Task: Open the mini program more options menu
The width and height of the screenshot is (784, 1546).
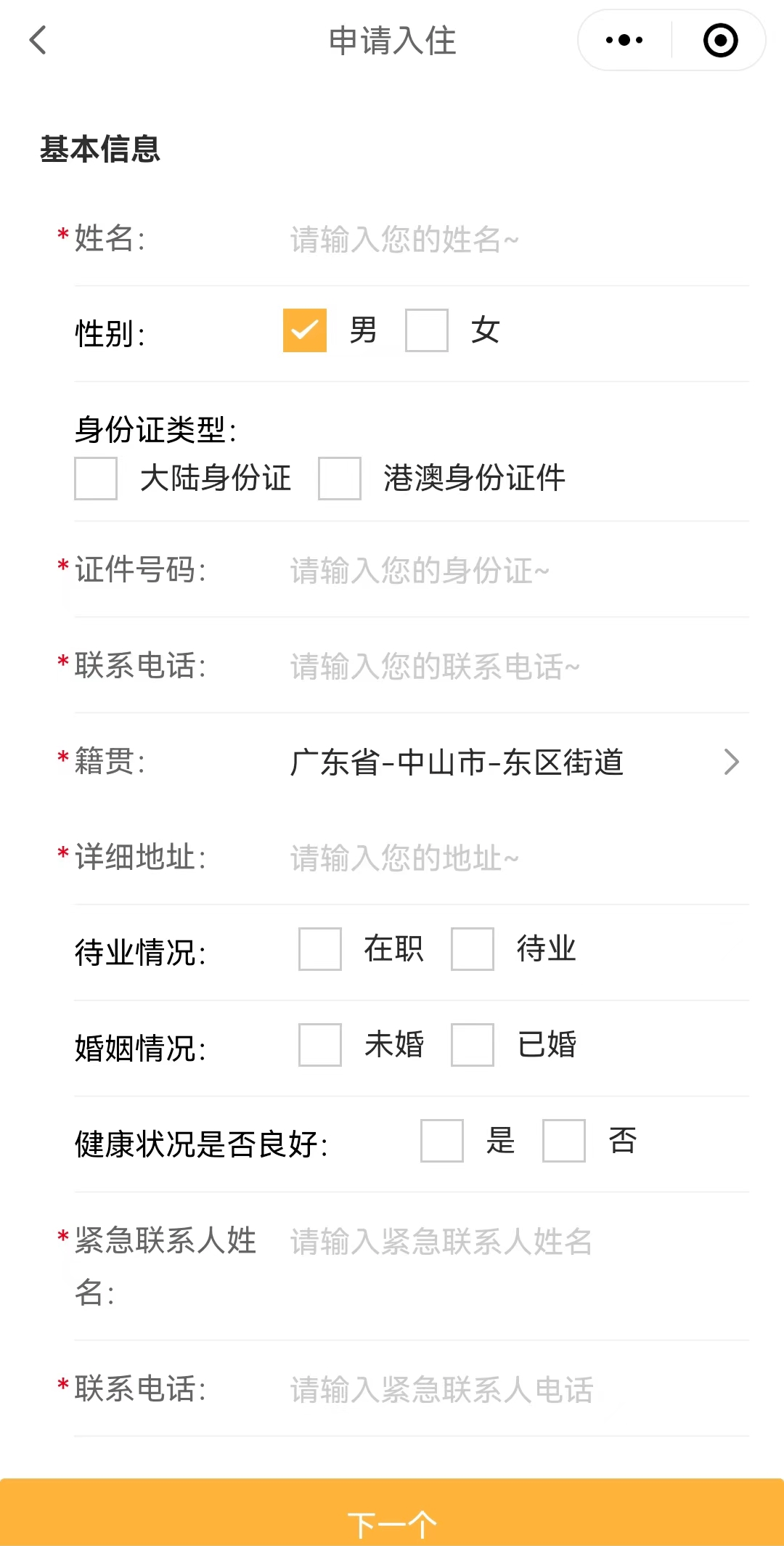Action: click(624, 40)
